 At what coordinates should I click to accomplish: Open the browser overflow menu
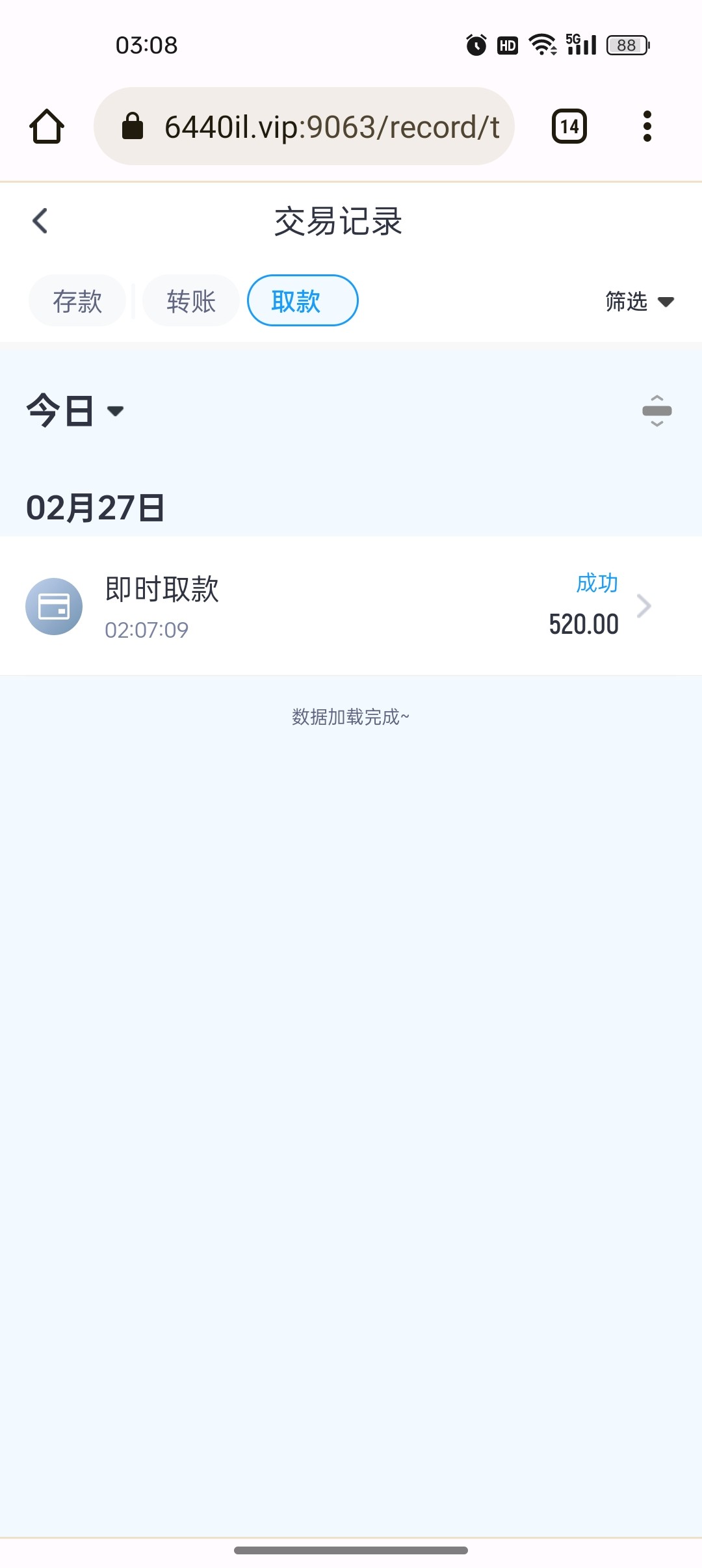647,126
